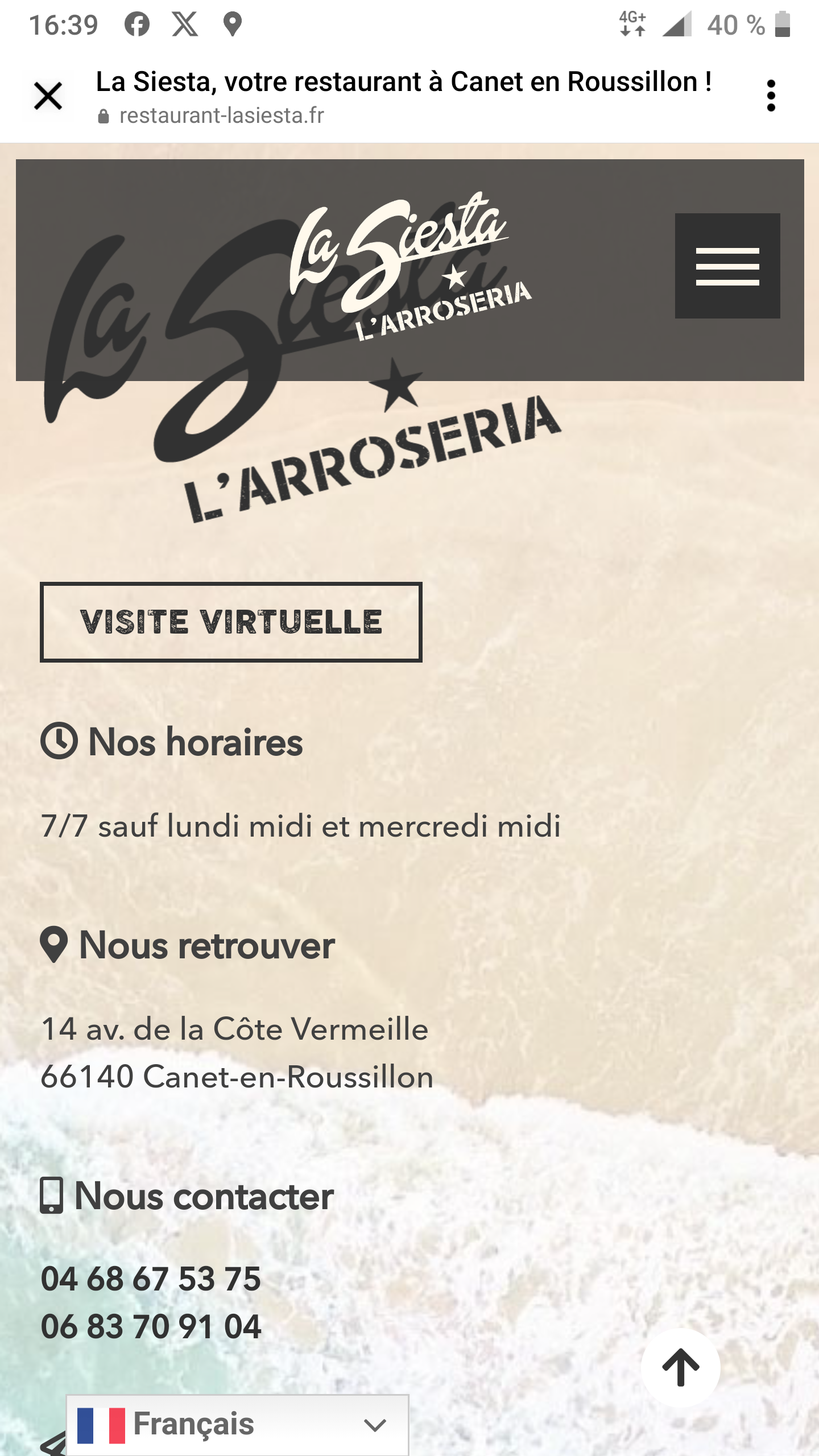Image resolution: width=819 pixels, height=1456 pixels.
Task: Open the browser overflow menu
Action: click(771, 96)
